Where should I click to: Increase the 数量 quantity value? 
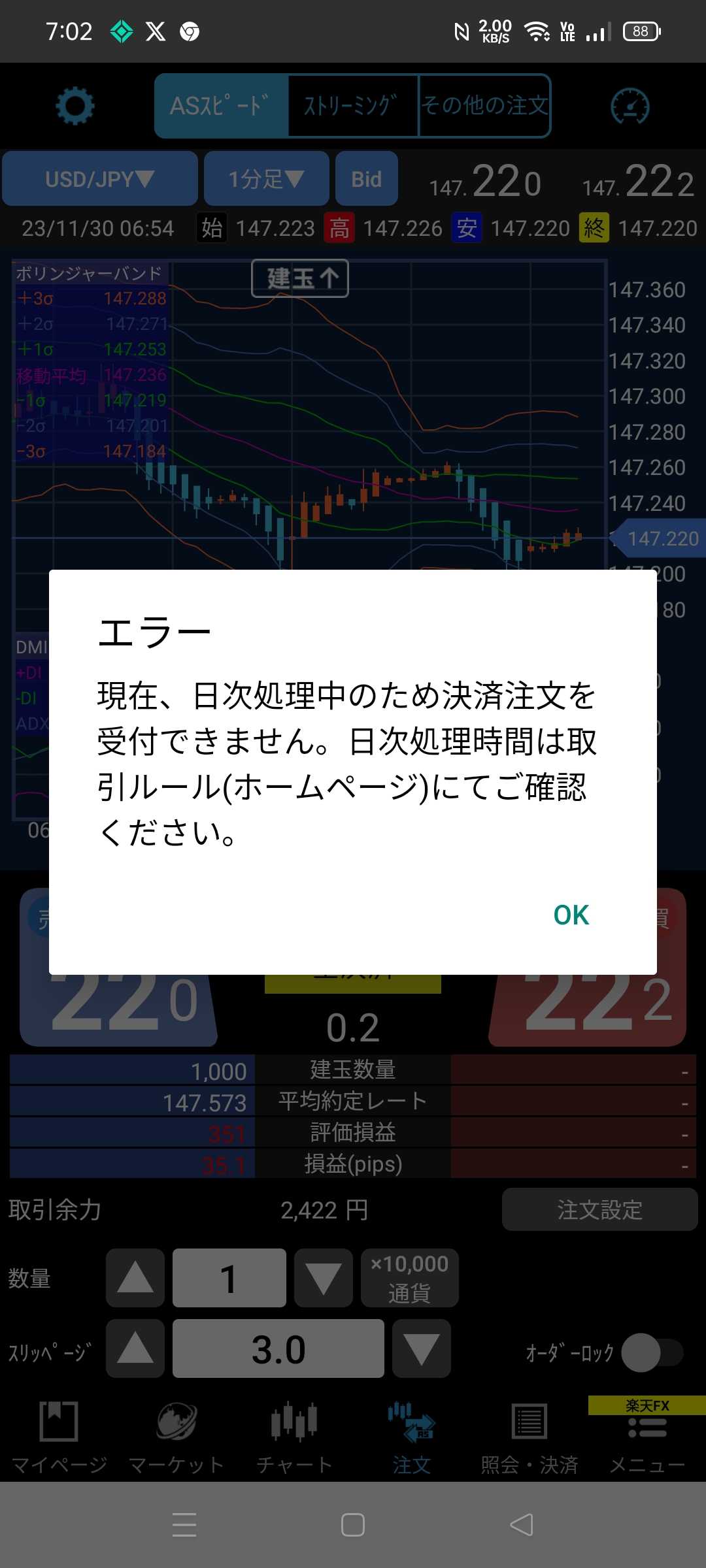135,1278
